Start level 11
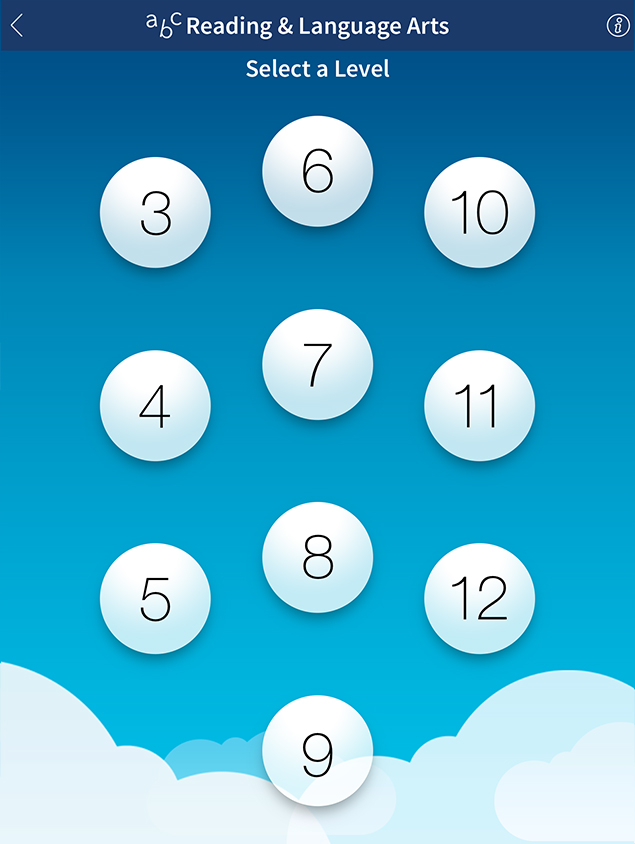This screenshot has height=844, width=635. tap(479, 406)
